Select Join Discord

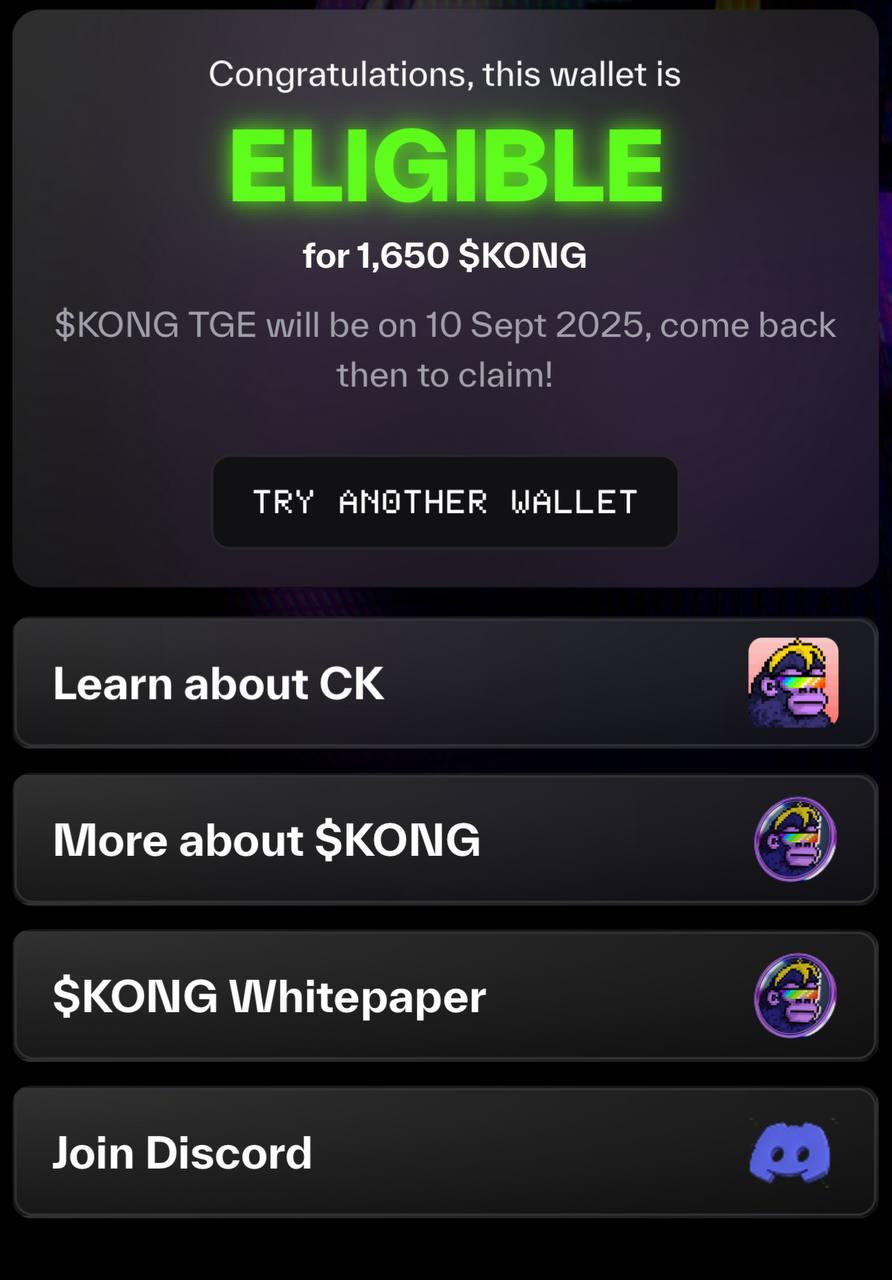point(445,1152)
